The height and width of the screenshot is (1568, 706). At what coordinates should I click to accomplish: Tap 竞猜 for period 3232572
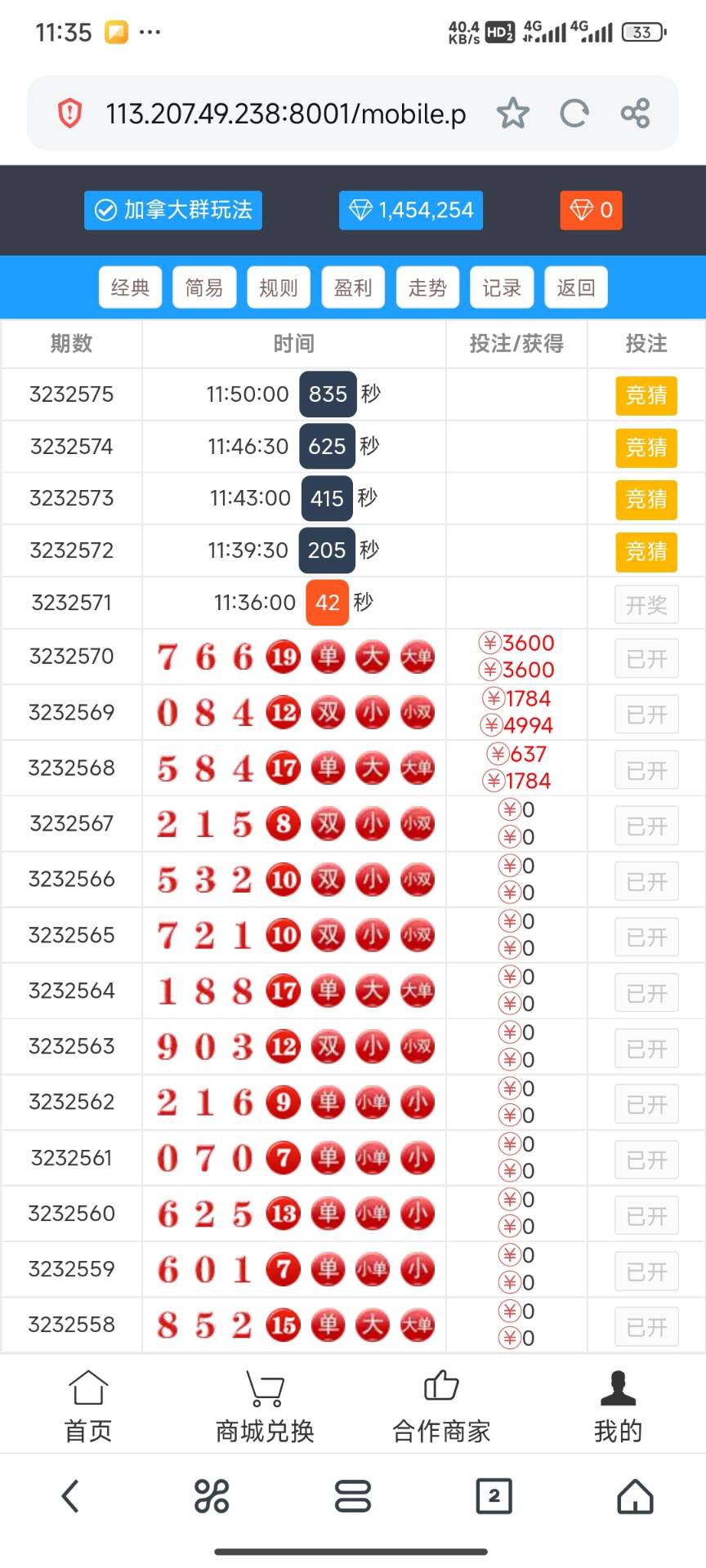tap(646, 551)
